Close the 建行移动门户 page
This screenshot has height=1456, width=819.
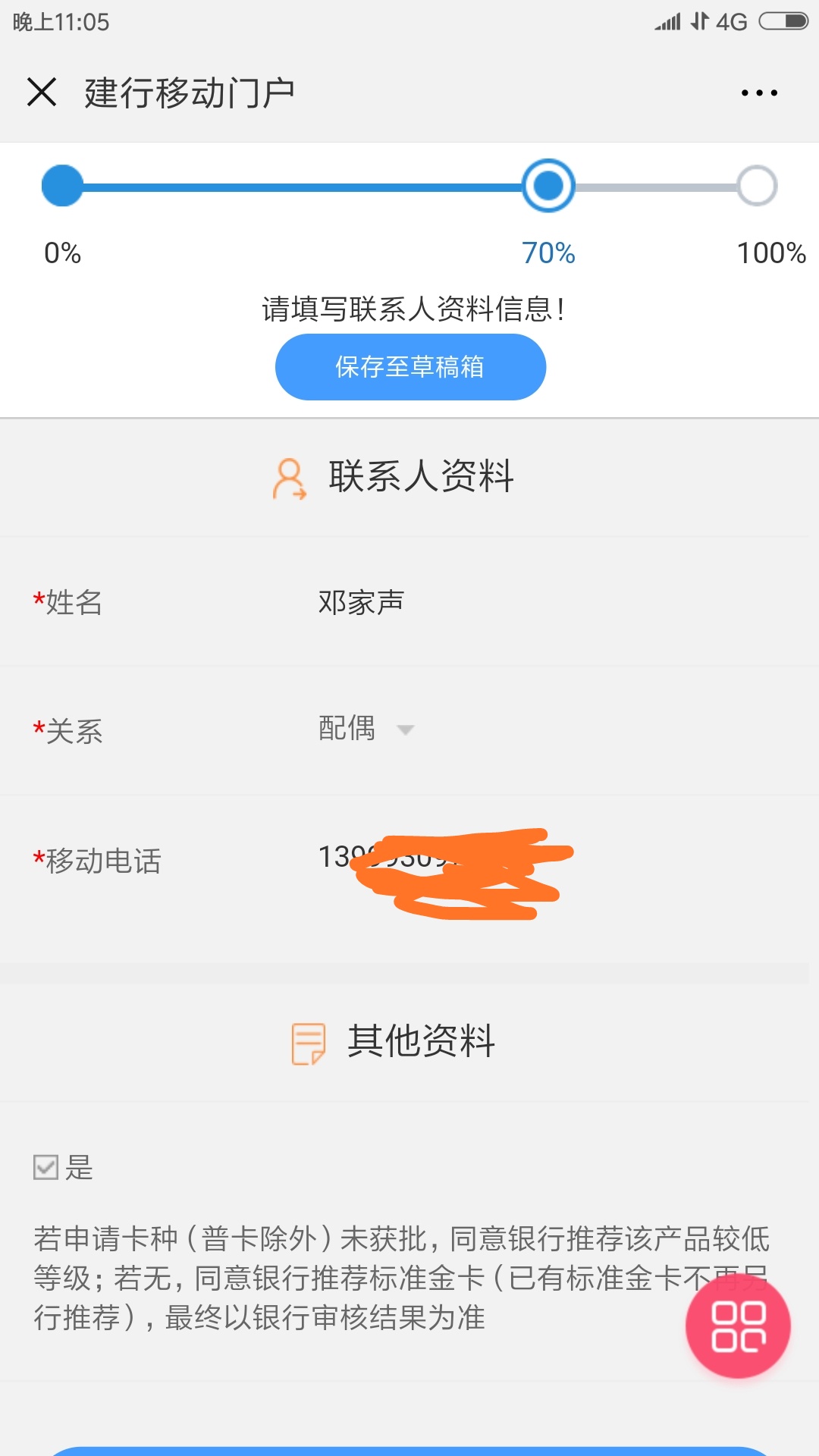tap(42, 92)
